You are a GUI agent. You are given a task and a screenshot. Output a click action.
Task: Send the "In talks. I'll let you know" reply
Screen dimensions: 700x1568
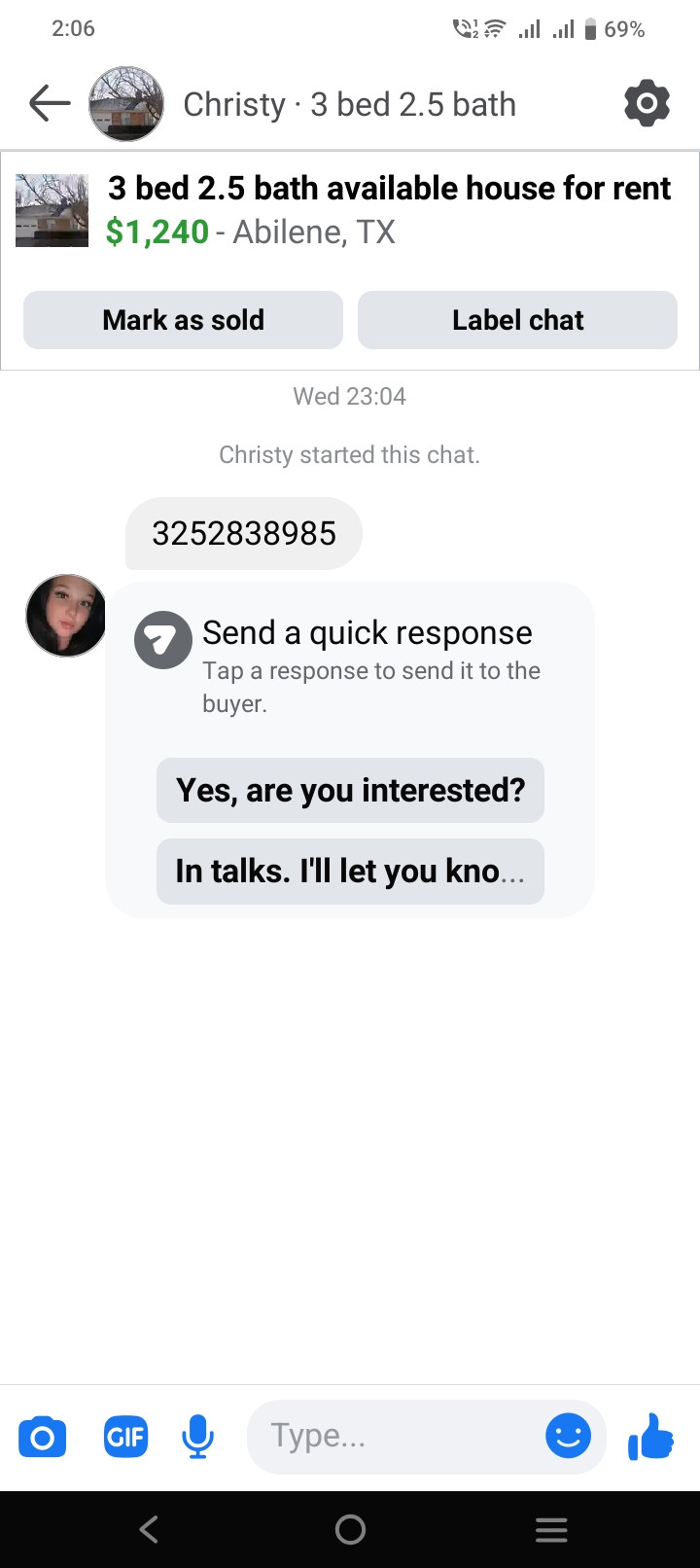(350, 871)
